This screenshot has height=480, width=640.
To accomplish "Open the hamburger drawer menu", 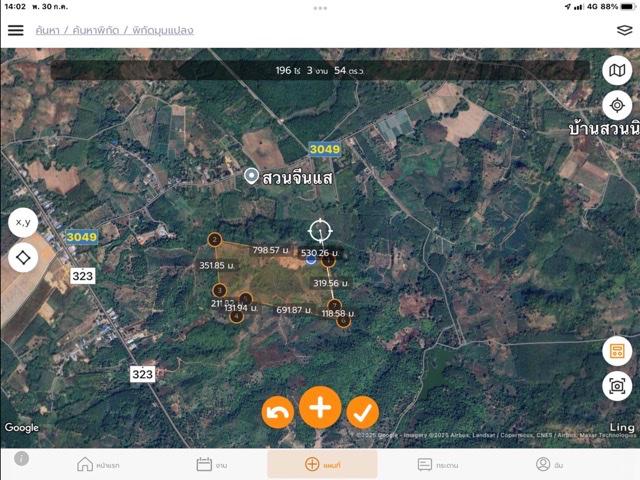I will click(x=16, y=30).
